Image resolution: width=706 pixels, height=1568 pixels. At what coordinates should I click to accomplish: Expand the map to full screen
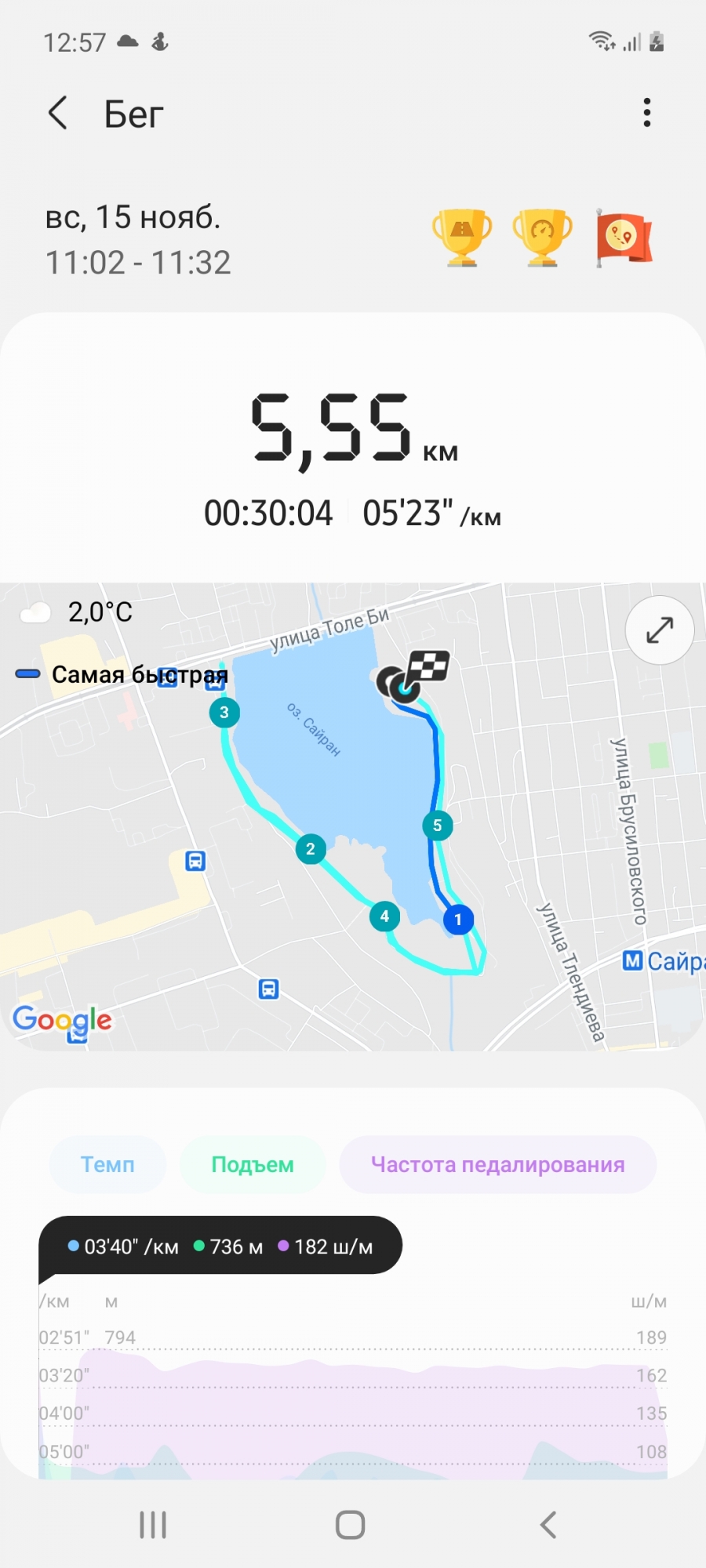pyautogui.click(x=659, y=630)
